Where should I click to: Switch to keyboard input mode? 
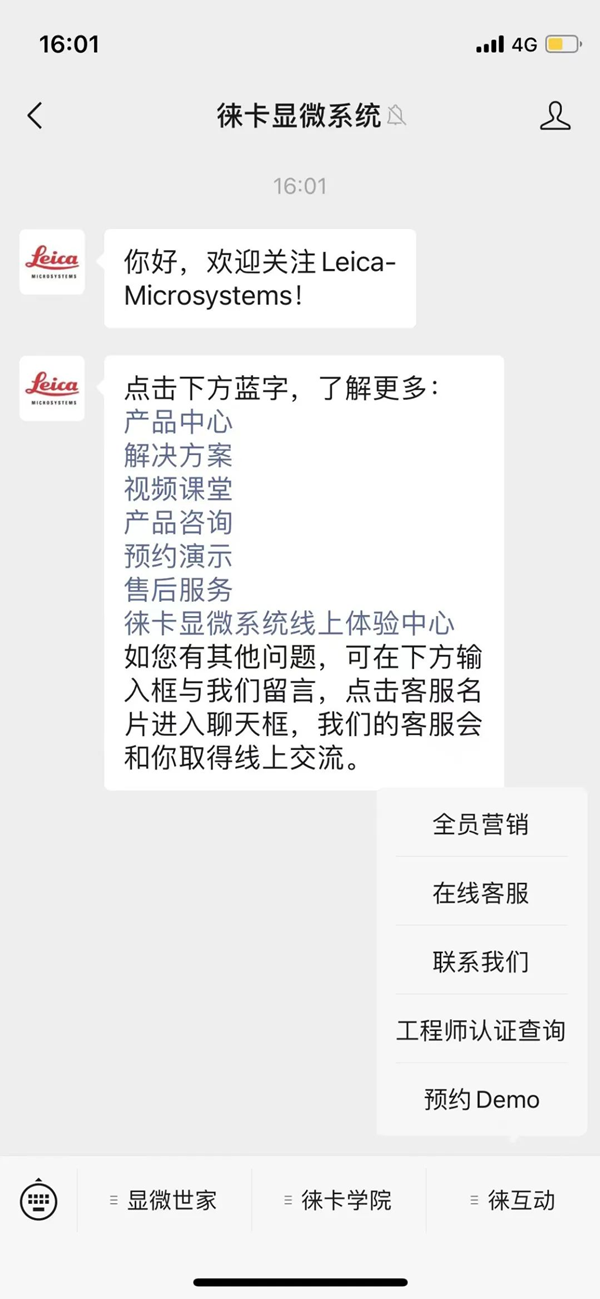39,1200
